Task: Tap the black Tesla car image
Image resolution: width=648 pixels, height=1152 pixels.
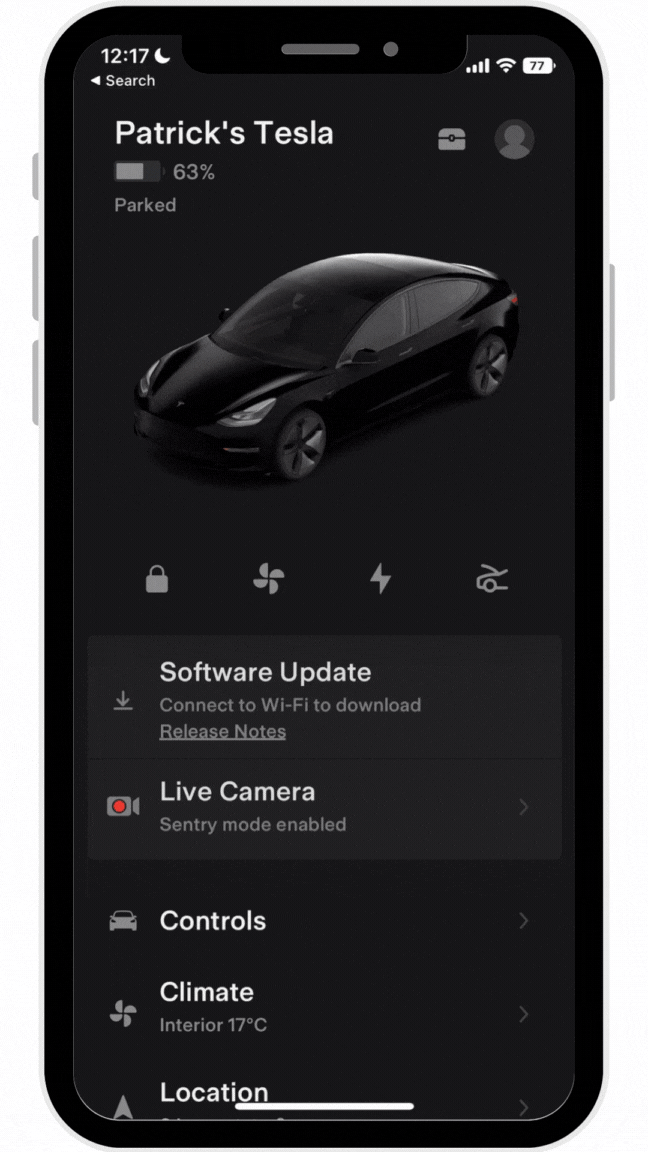Action: tap(326, 366)
